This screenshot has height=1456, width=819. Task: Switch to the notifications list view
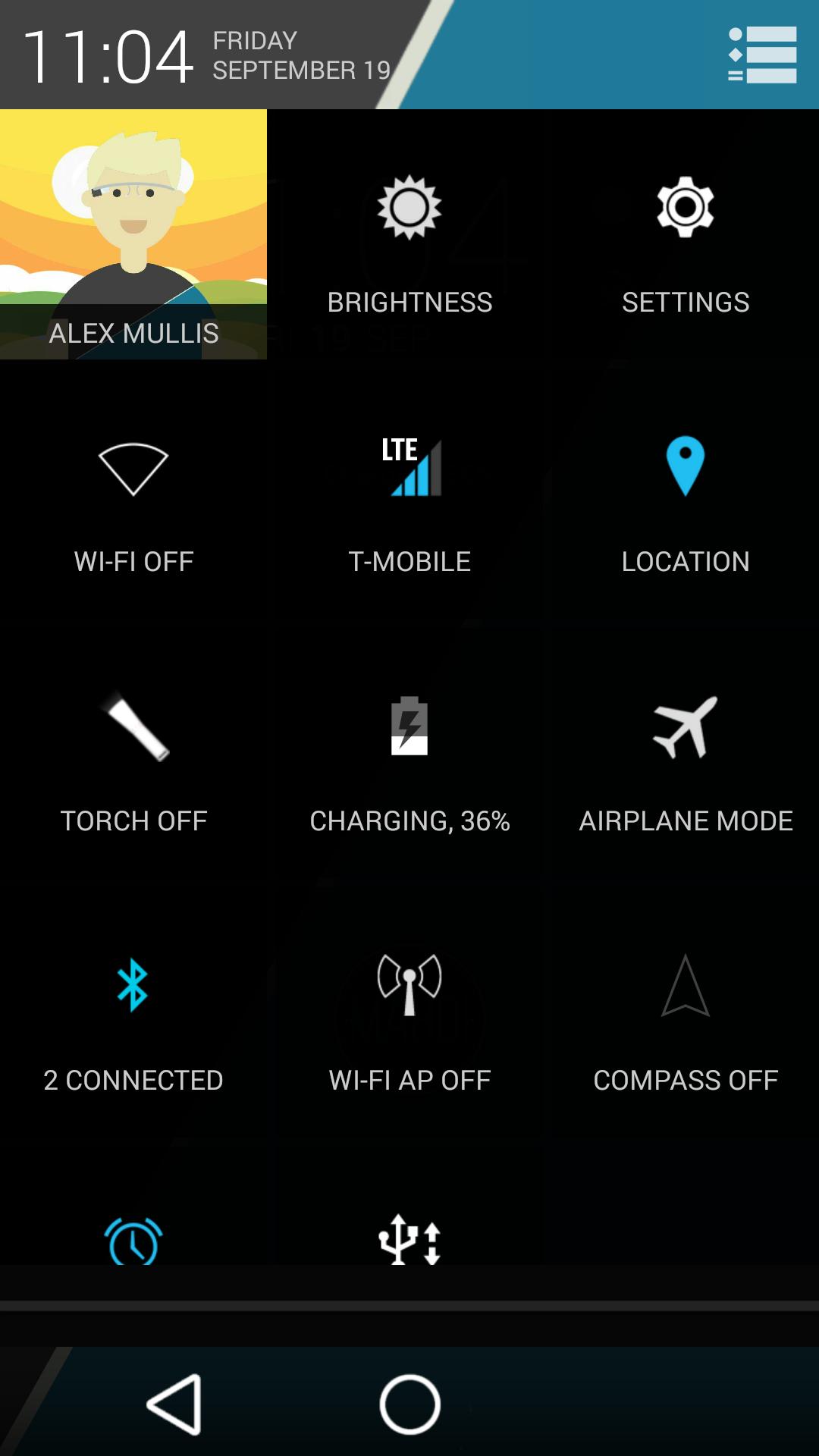click(762, 55)
